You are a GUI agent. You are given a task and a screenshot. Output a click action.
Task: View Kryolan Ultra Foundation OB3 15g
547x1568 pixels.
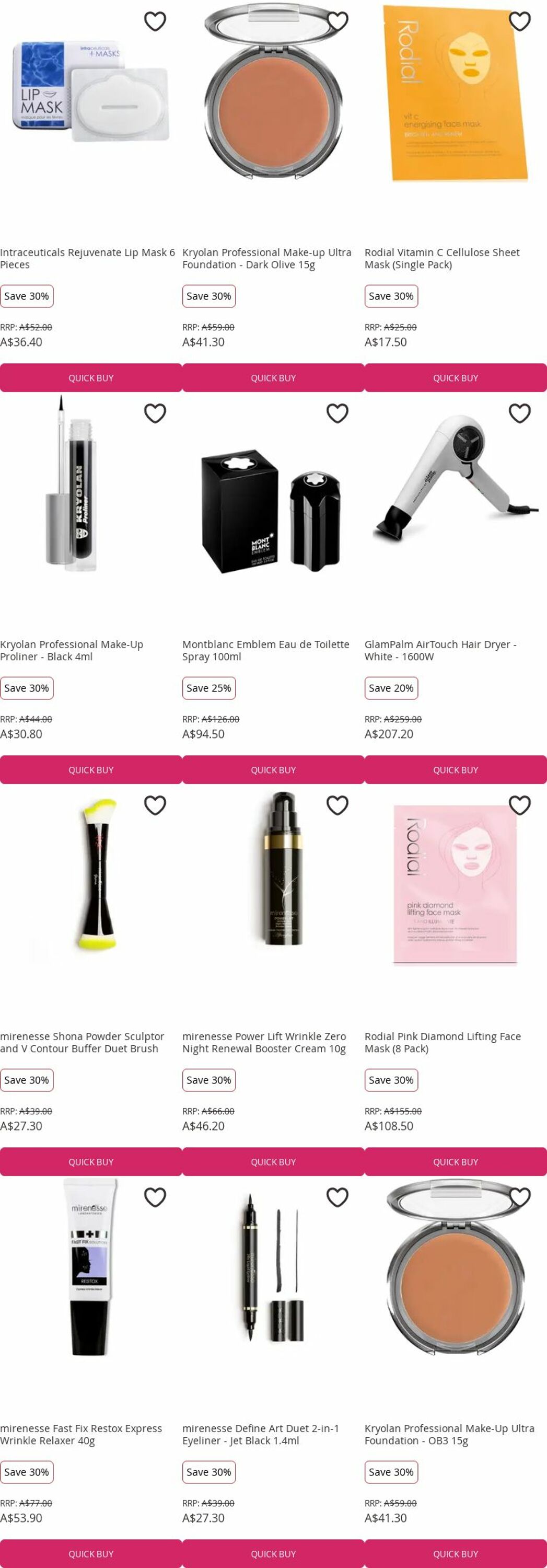coord(449,1434)
